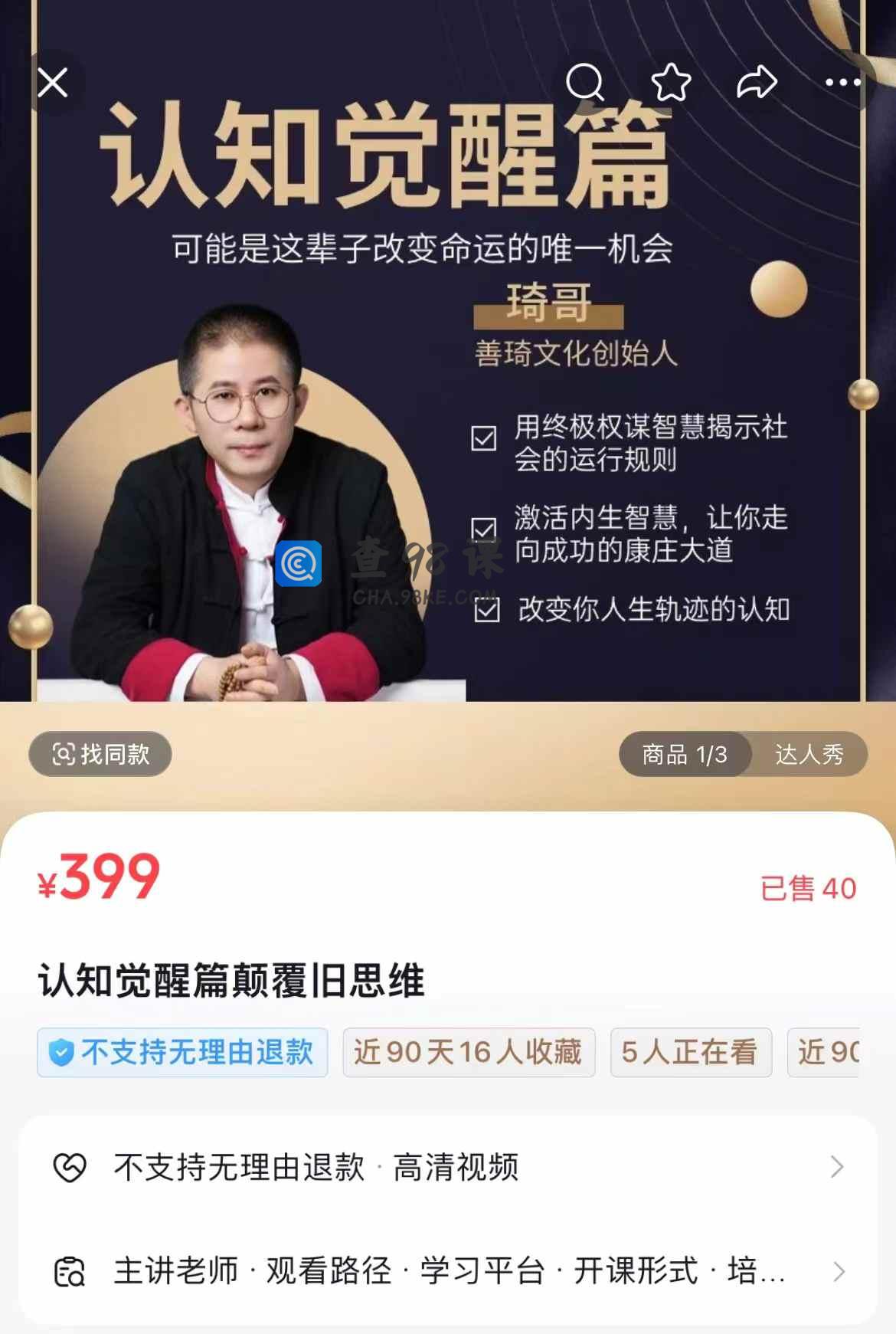Tap the 不支持无理由退款 blue tag
The image size is (896, 1334).
(x=182, y=1053)
